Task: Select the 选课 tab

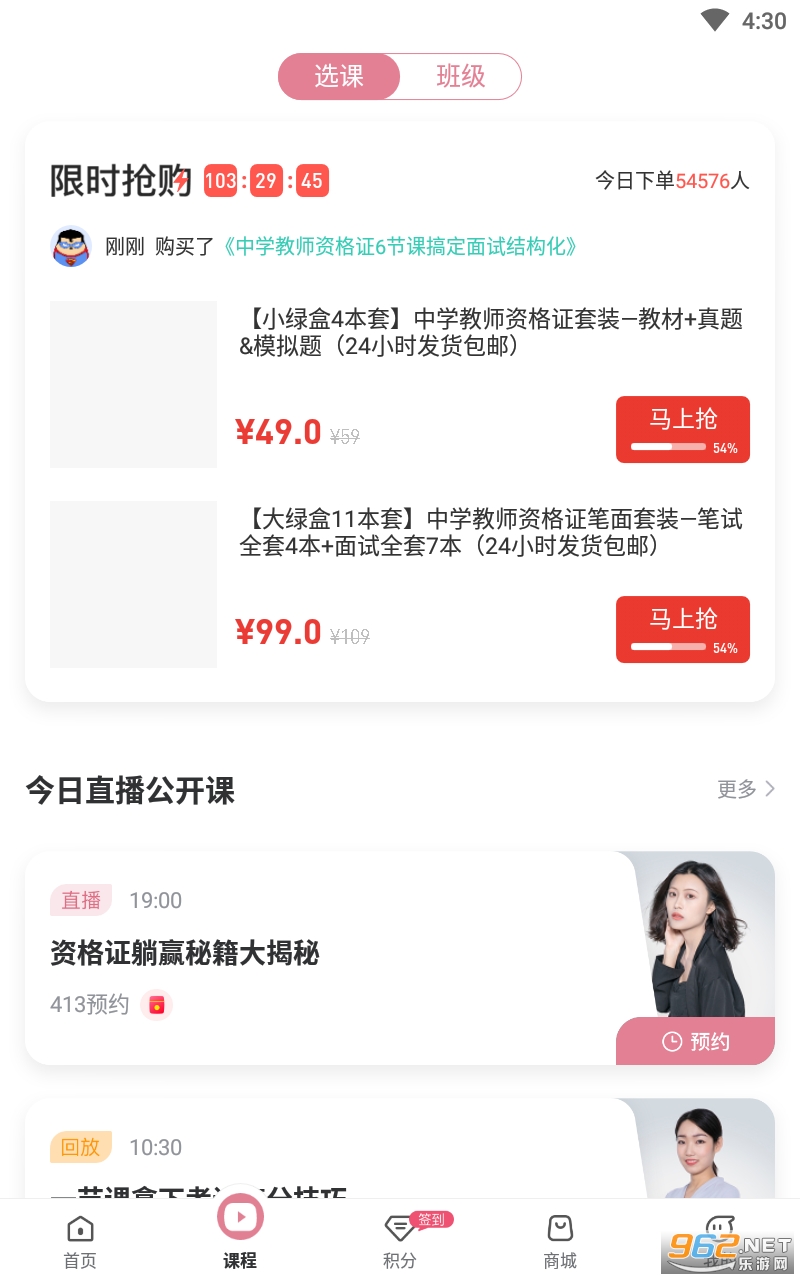Action: [x=339, y=77]
